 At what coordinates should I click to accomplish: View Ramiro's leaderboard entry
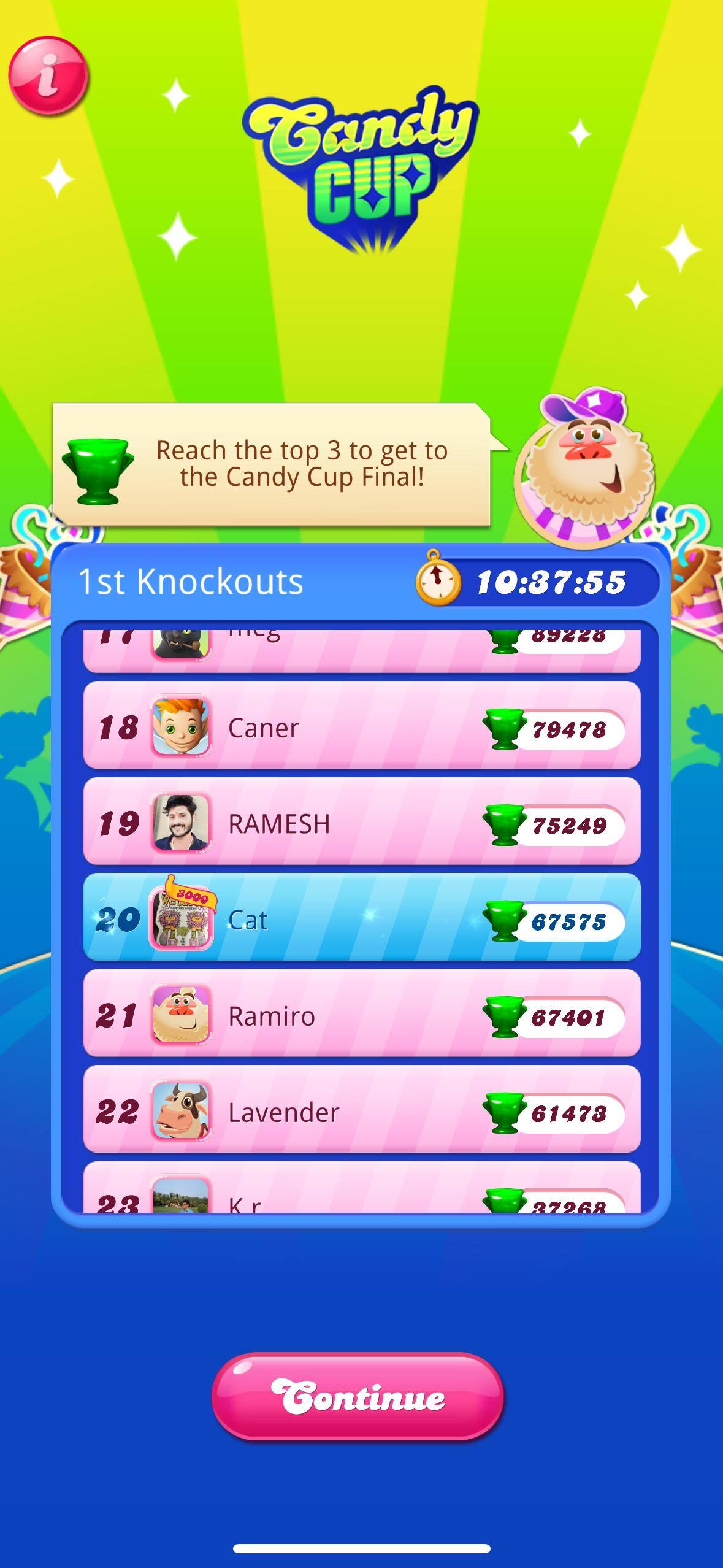pyautogui.click(x=362, y=1013)
